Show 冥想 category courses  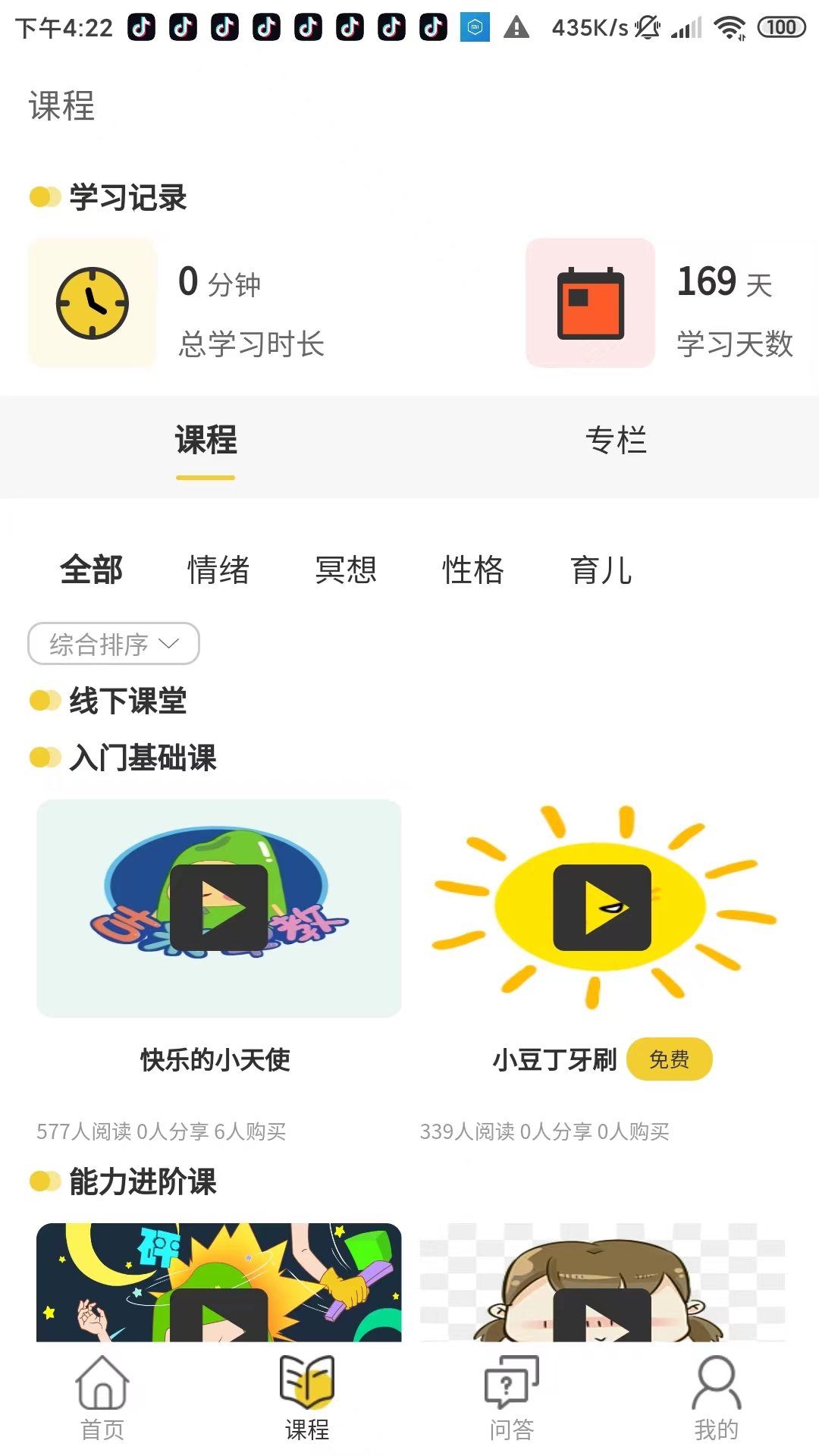[x=346, y=570]
